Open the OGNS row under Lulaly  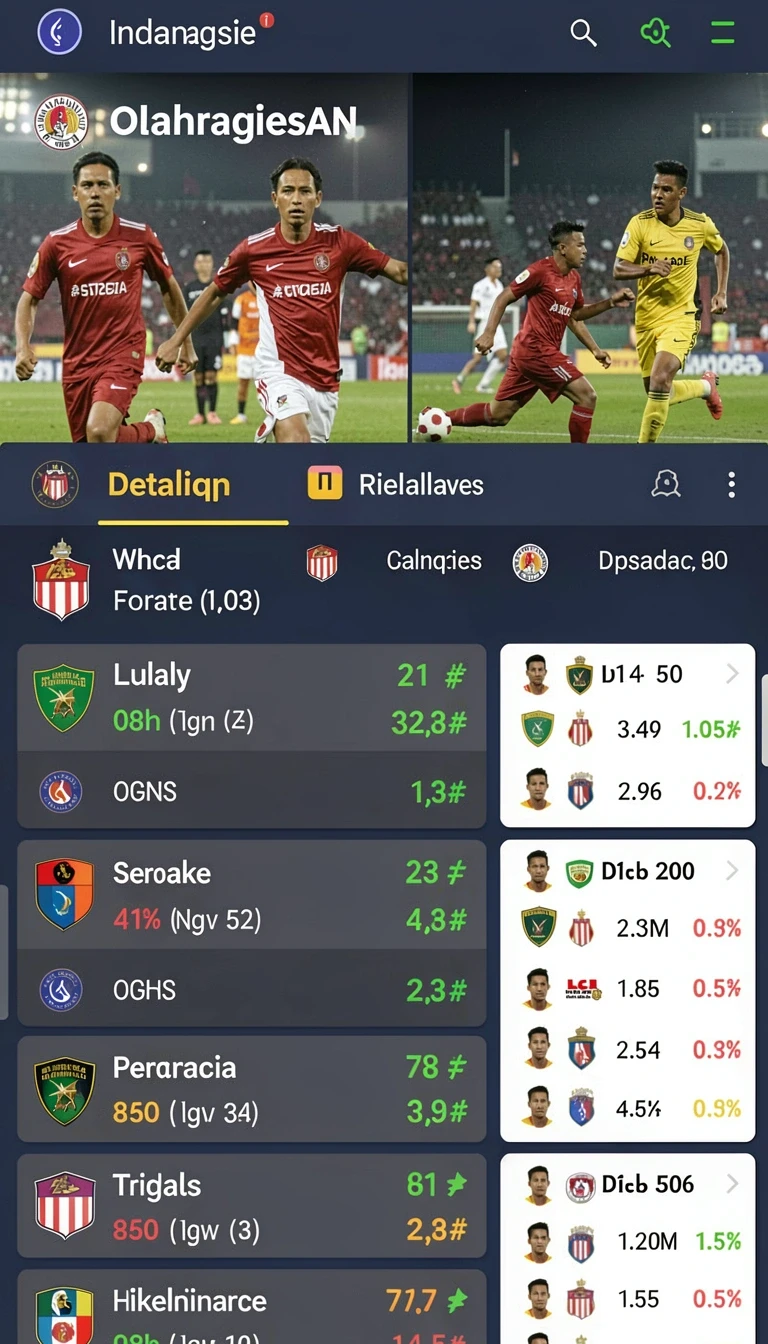(252, 791)
